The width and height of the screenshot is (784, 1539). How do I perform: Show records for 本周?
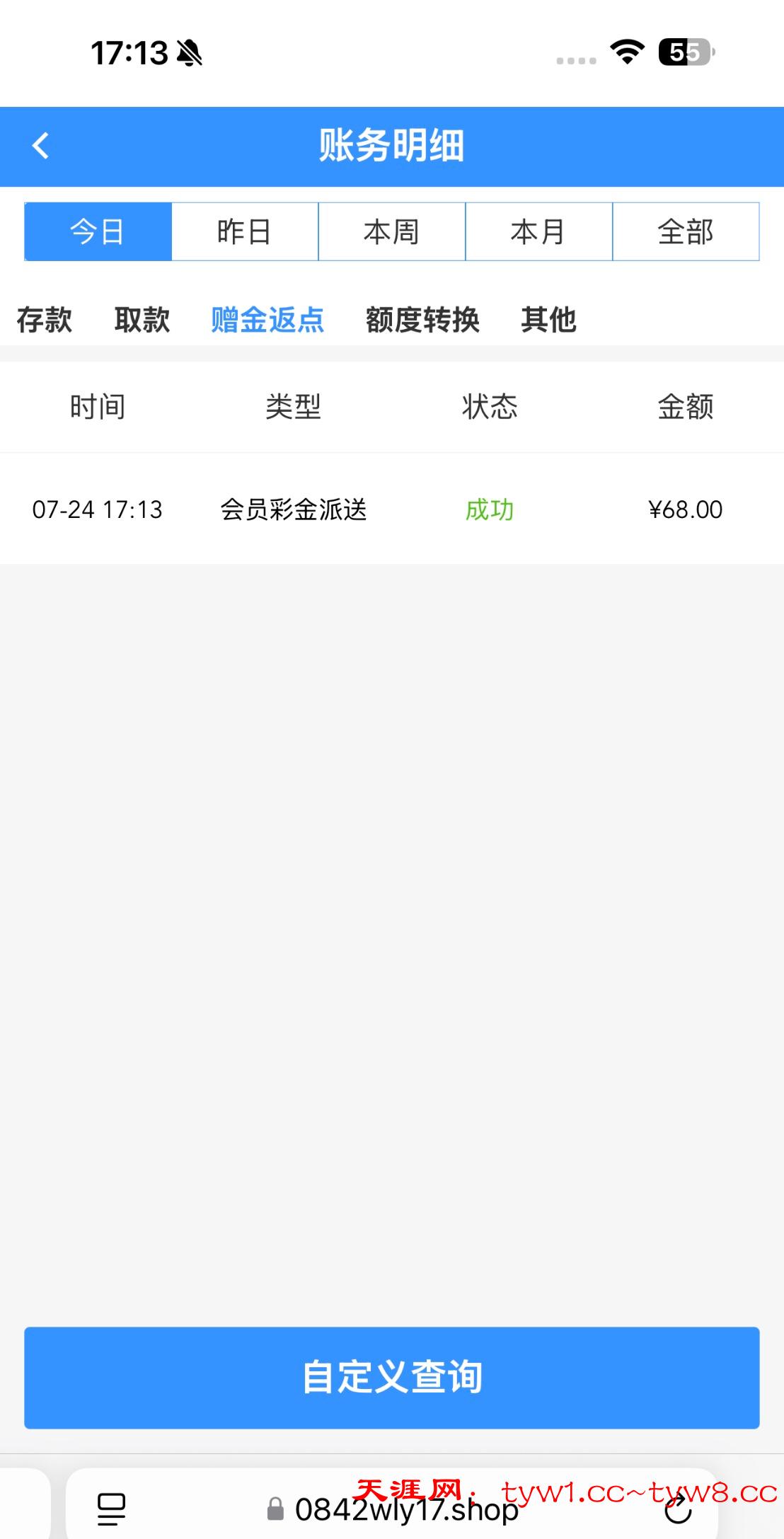tap(391, 232)
